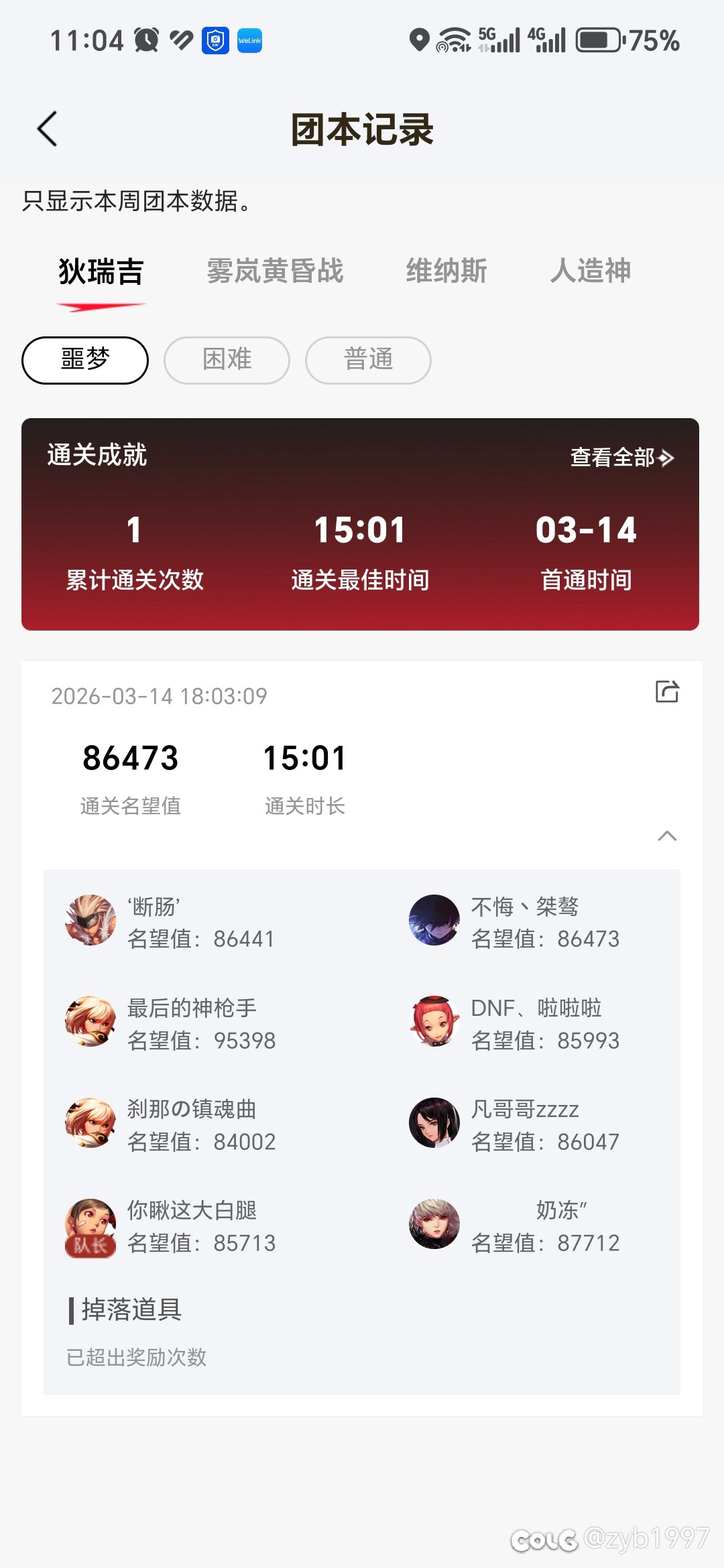The image size is (724, 1568).
Task: Switch to the 雾岚黄昏战 tab
Action: click(x=275, y=271)
